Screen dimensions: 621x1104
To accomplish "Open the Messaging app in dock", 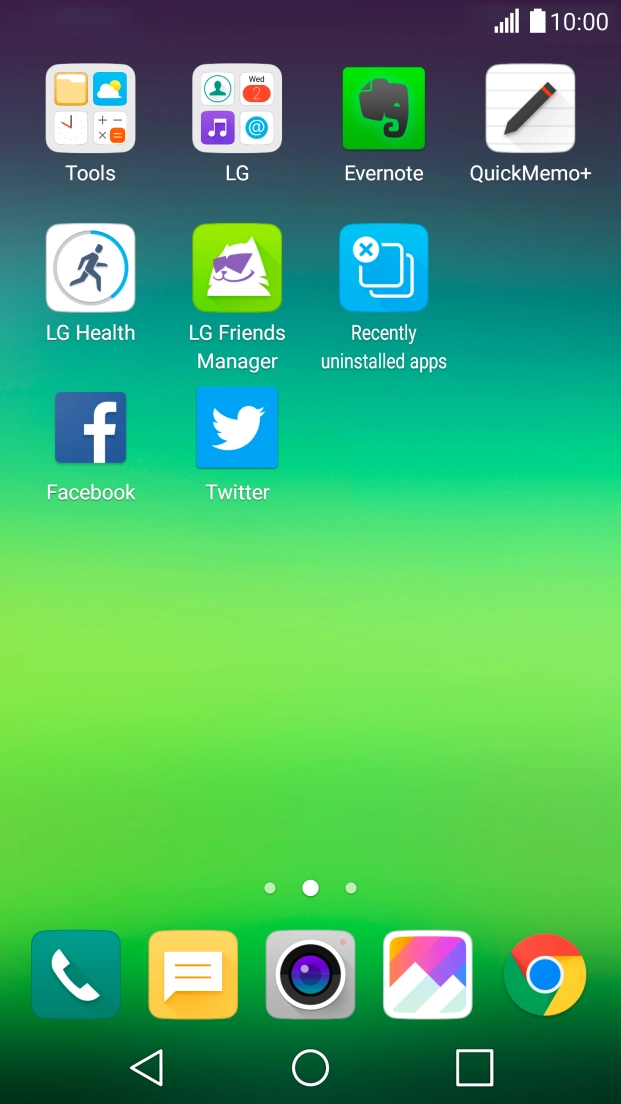I will (x=193, y=974).
